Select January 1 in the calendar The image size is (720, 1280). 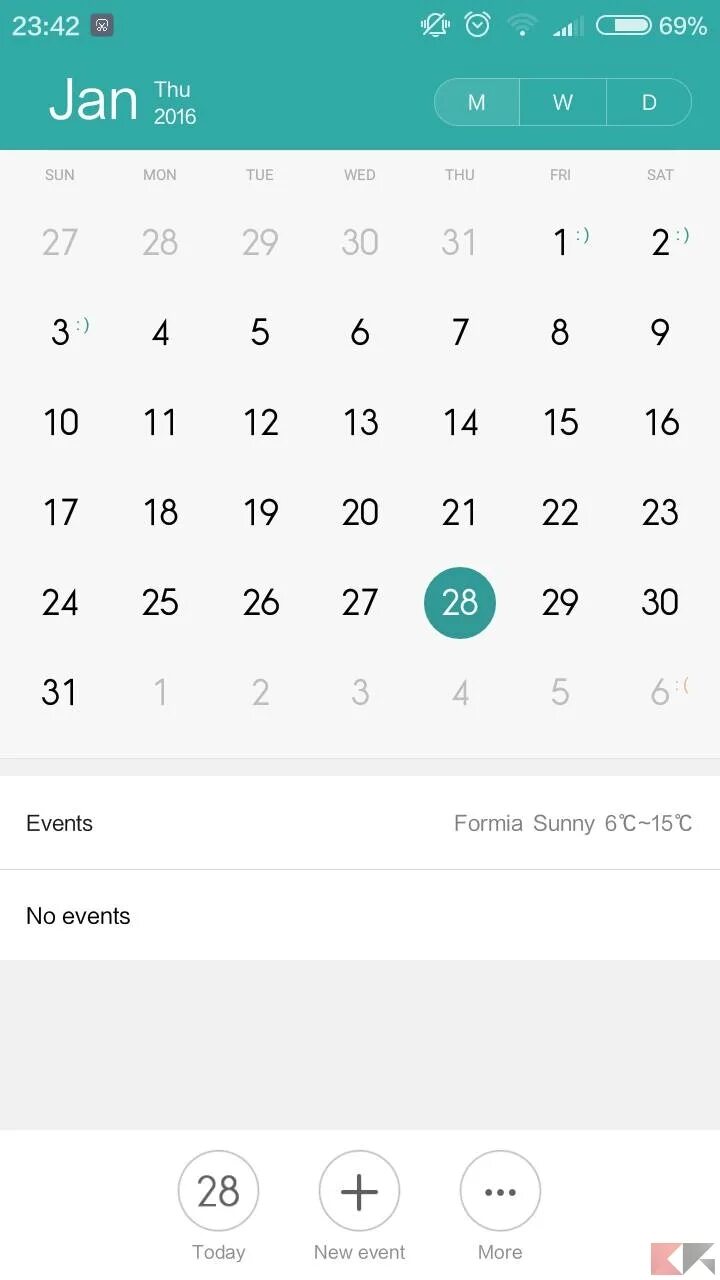pyautogui.click(x=561, y=242)
